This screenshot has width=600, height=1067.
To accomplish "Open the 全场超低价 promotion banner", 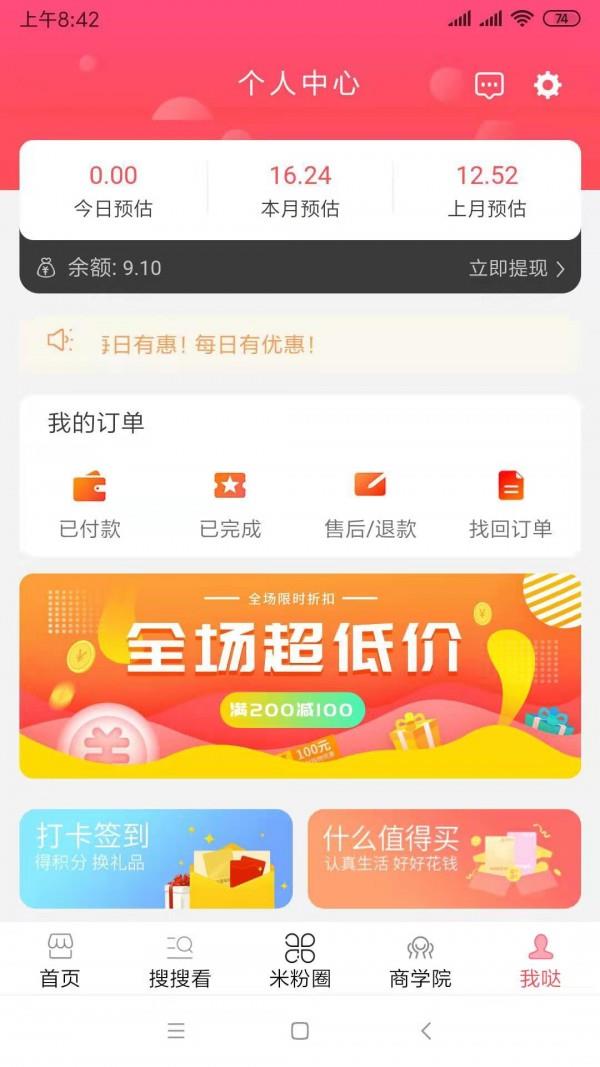I will click(300, 676).
